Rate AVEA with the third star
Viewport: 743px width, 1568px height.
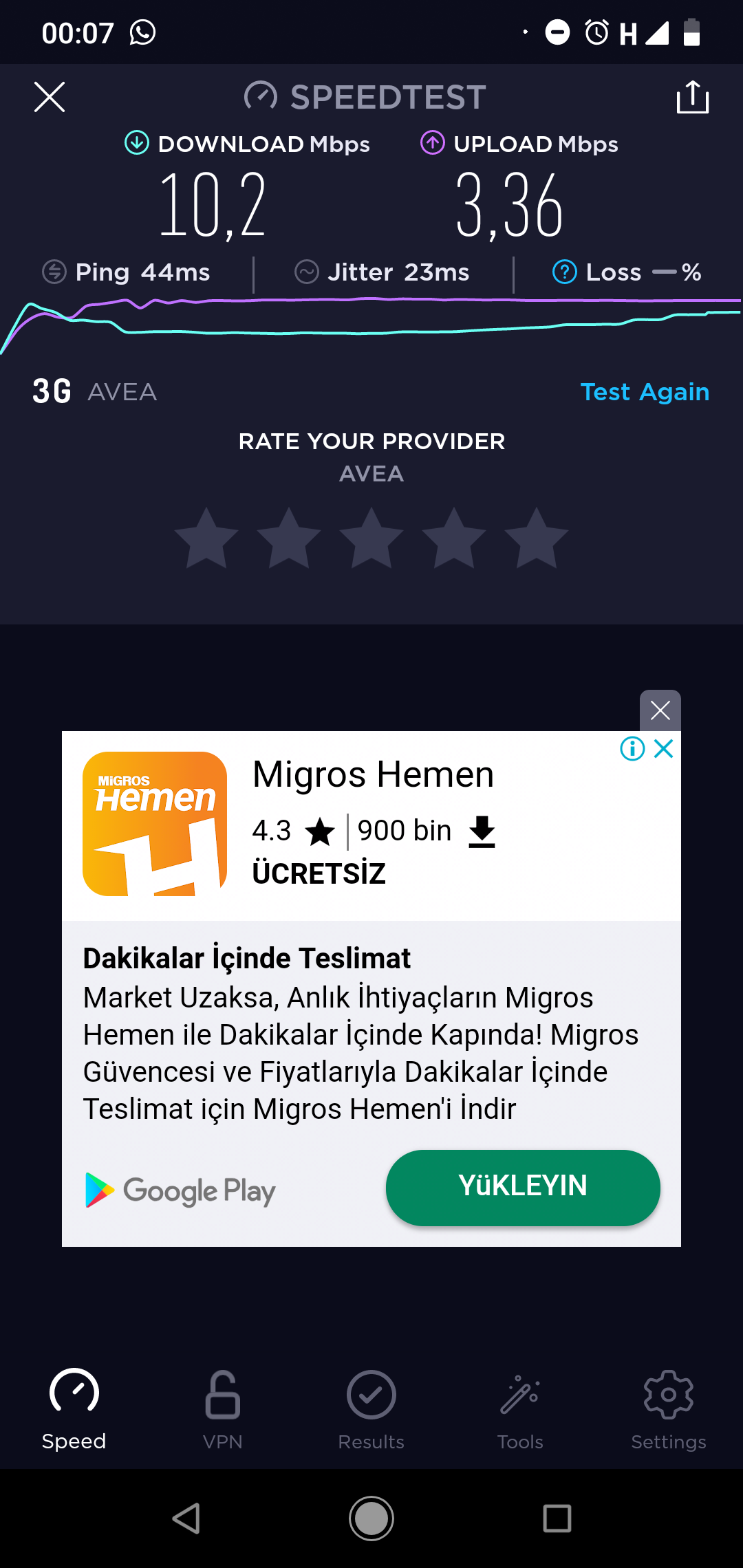(371, 538)
